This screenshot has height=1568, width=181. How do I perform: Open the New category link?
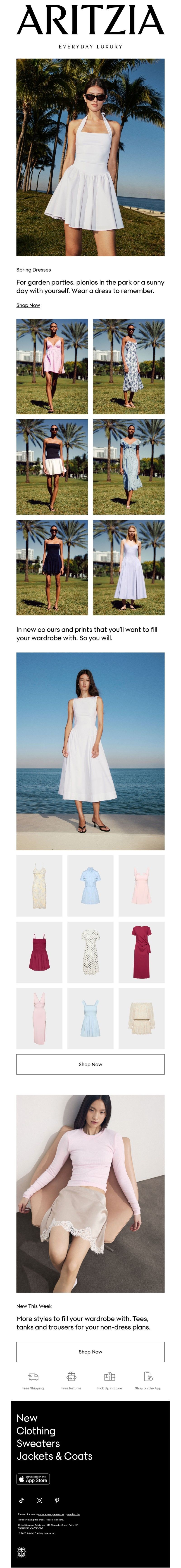point(27,1418)
